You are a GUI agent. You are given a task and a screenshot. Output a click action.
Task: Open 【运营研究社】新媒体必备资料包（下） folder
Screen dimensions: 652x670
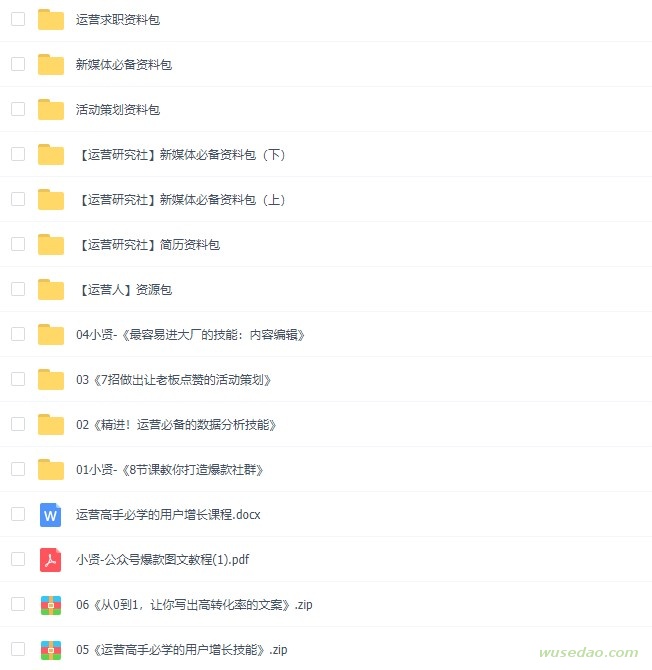coord(180,154)
